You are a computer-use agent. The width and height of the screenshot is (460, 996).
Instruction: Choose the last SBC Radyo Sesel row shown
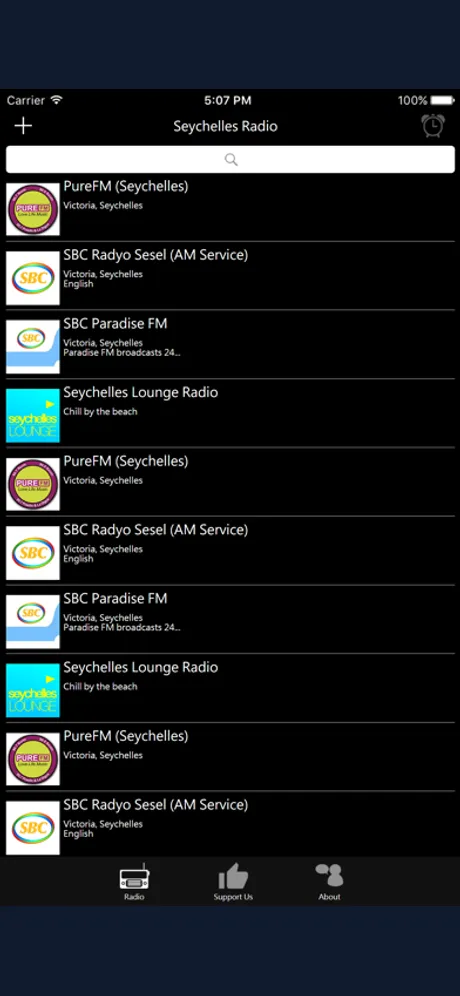click(230, 825)
